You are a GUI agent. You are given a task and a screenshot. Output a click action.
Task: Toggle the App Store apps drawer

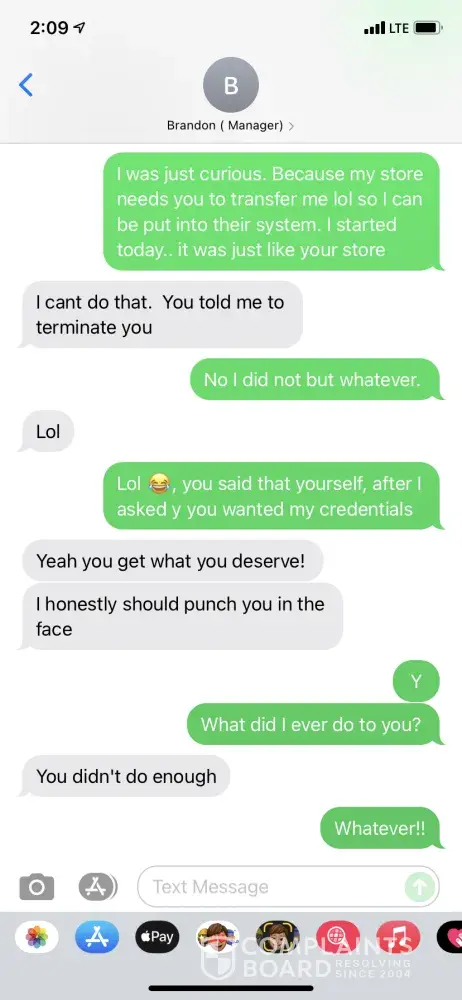coord(98,886)
